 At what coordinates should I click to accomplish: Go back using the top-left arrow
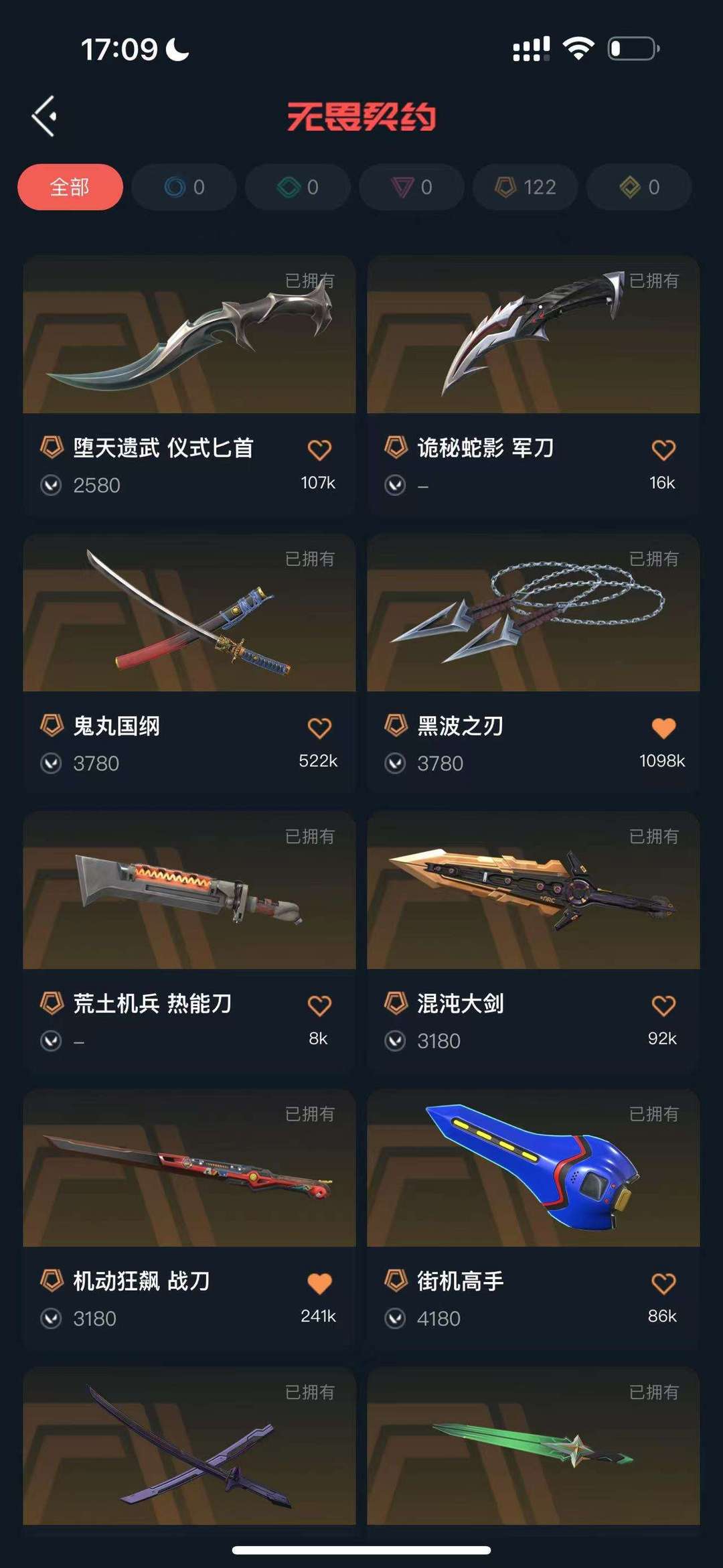44,117
